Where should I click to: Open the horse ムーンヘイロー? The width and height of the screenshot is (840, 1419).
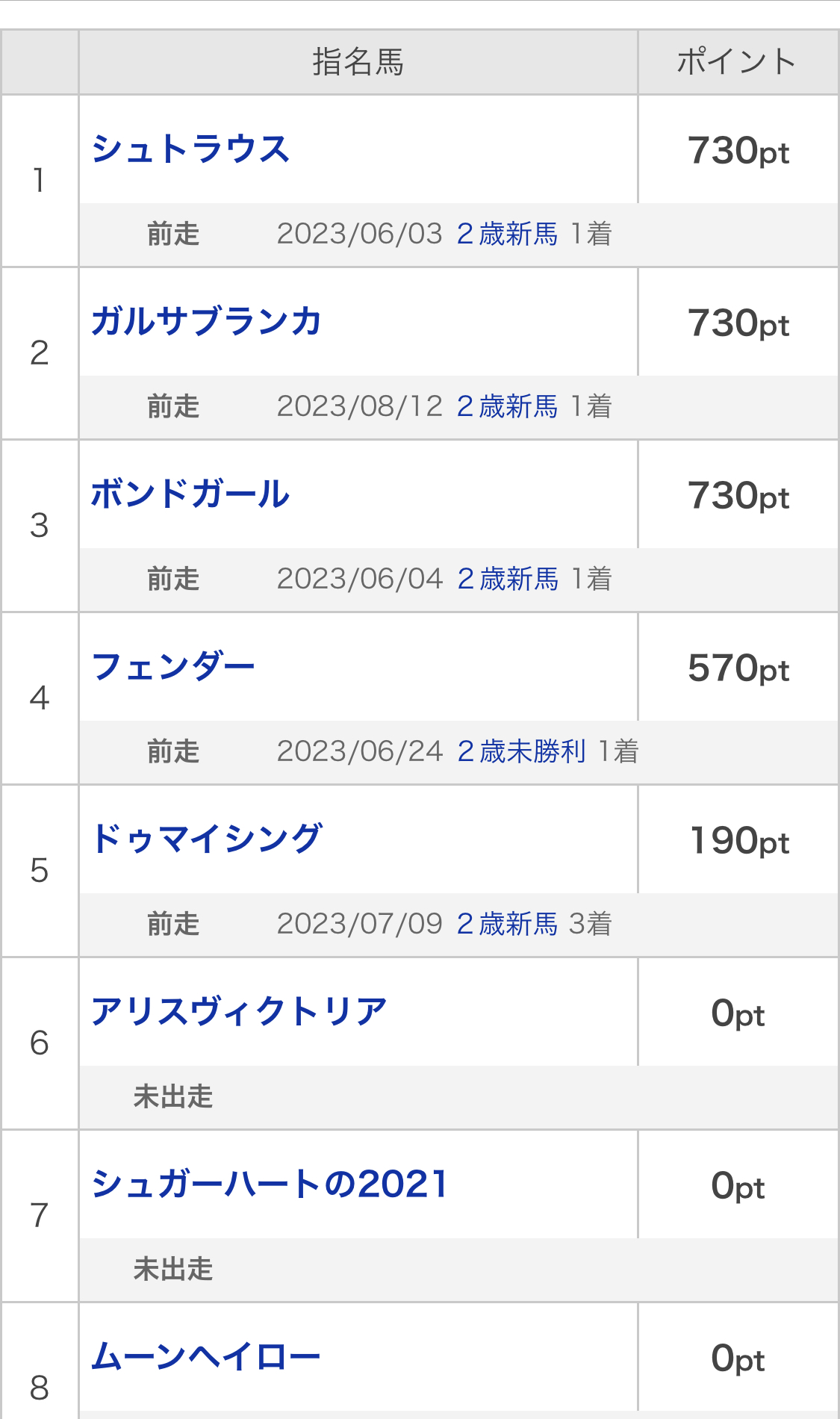(206, 1357)
